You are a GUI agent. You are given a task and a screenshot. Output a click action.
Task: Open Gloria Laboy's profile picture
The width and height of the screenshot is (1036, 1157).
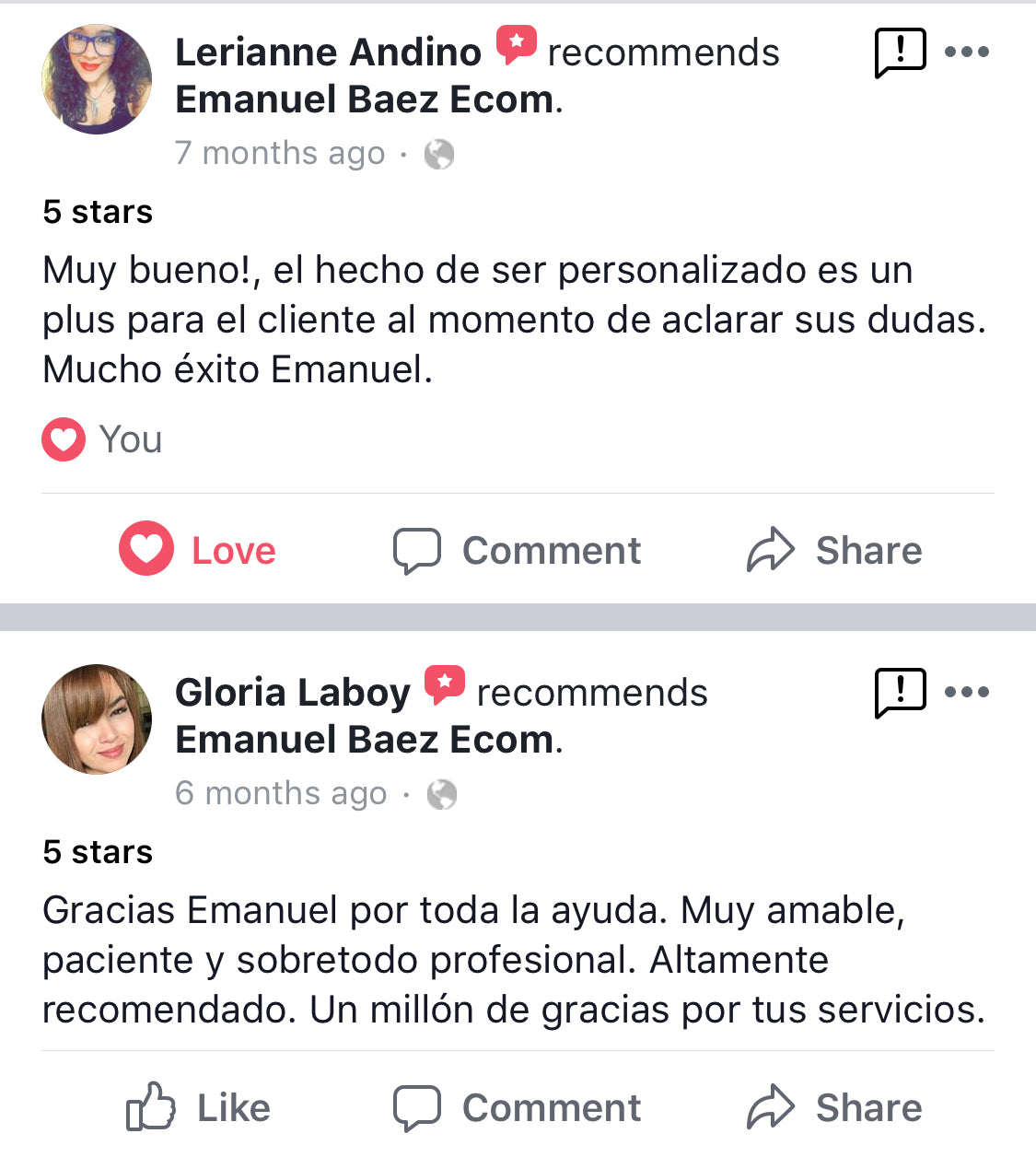(97, 719)
